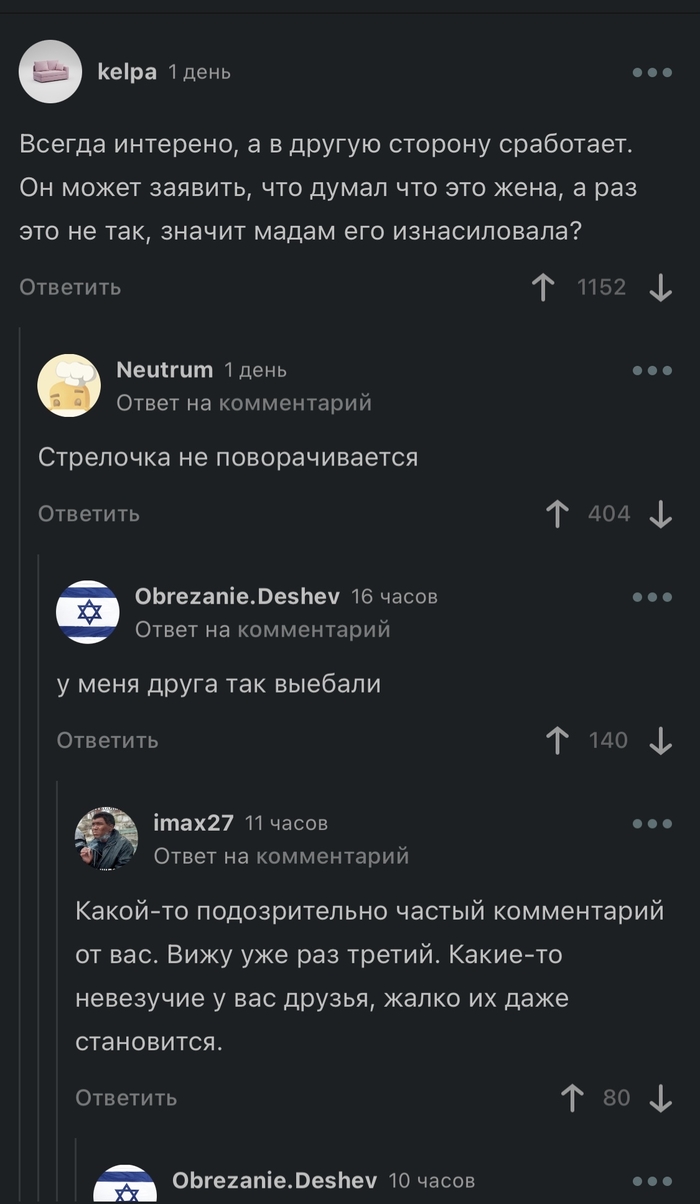The width and height of the screenshot is (700, 1204).
Task: Reply to Obrezanie.Deshev's 16-hour comment
Action: (107, 740)
